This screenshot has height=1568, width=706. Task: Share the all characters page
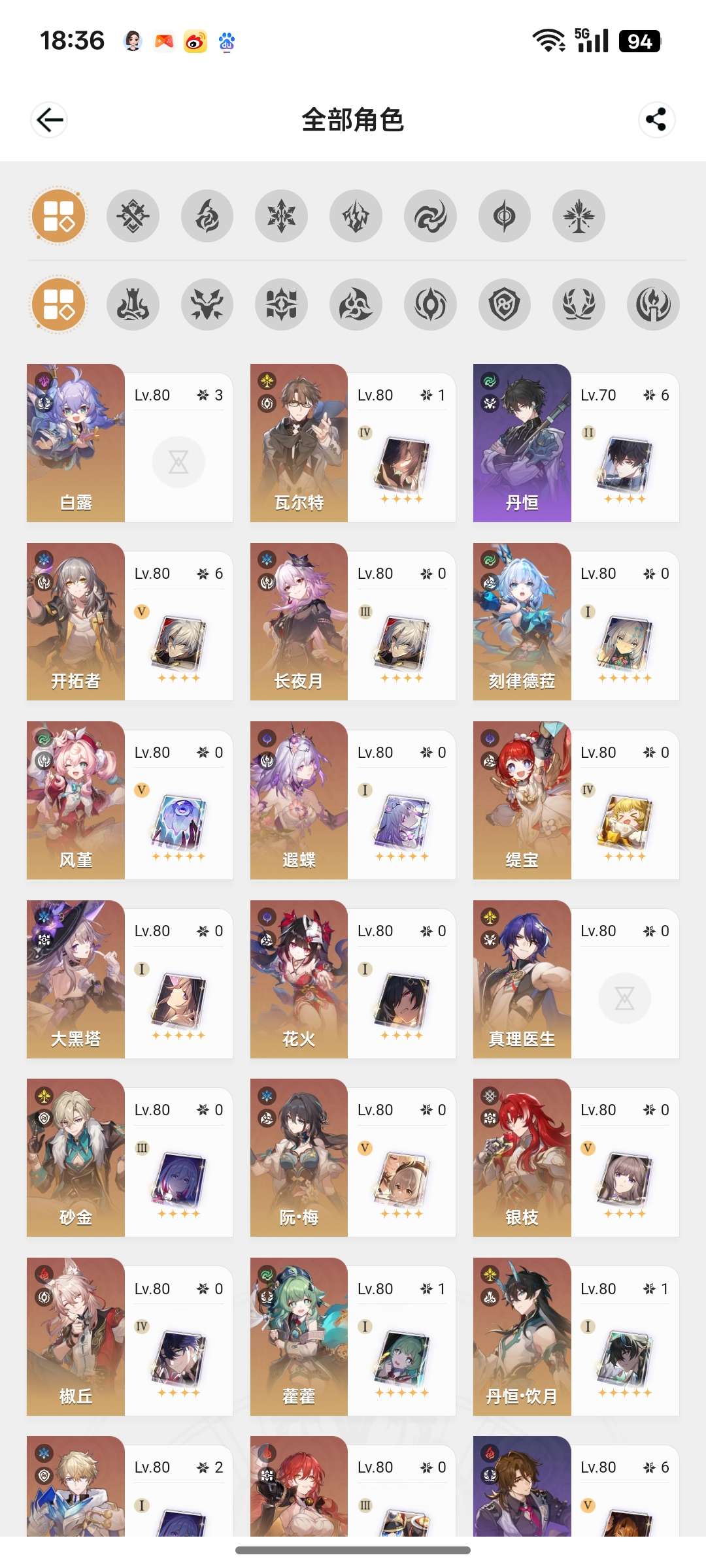coord(656,120)
